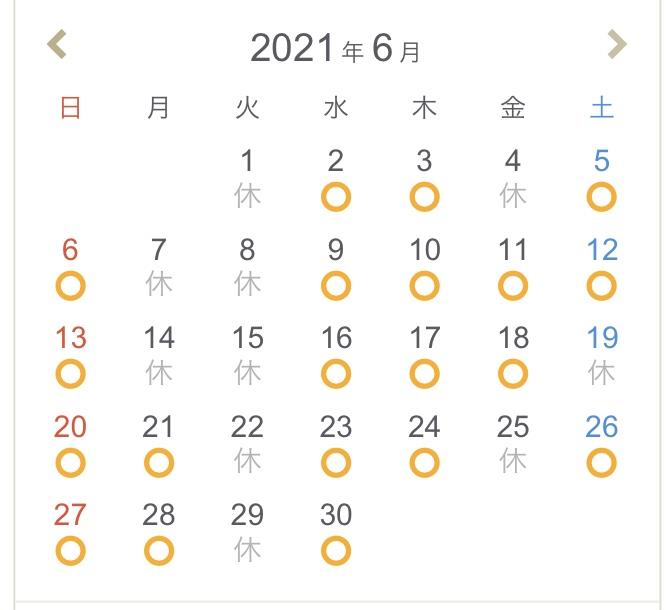Choose June 23 on the calendar
This screenshot has width=672, height=610.
[x=336, y=445]
